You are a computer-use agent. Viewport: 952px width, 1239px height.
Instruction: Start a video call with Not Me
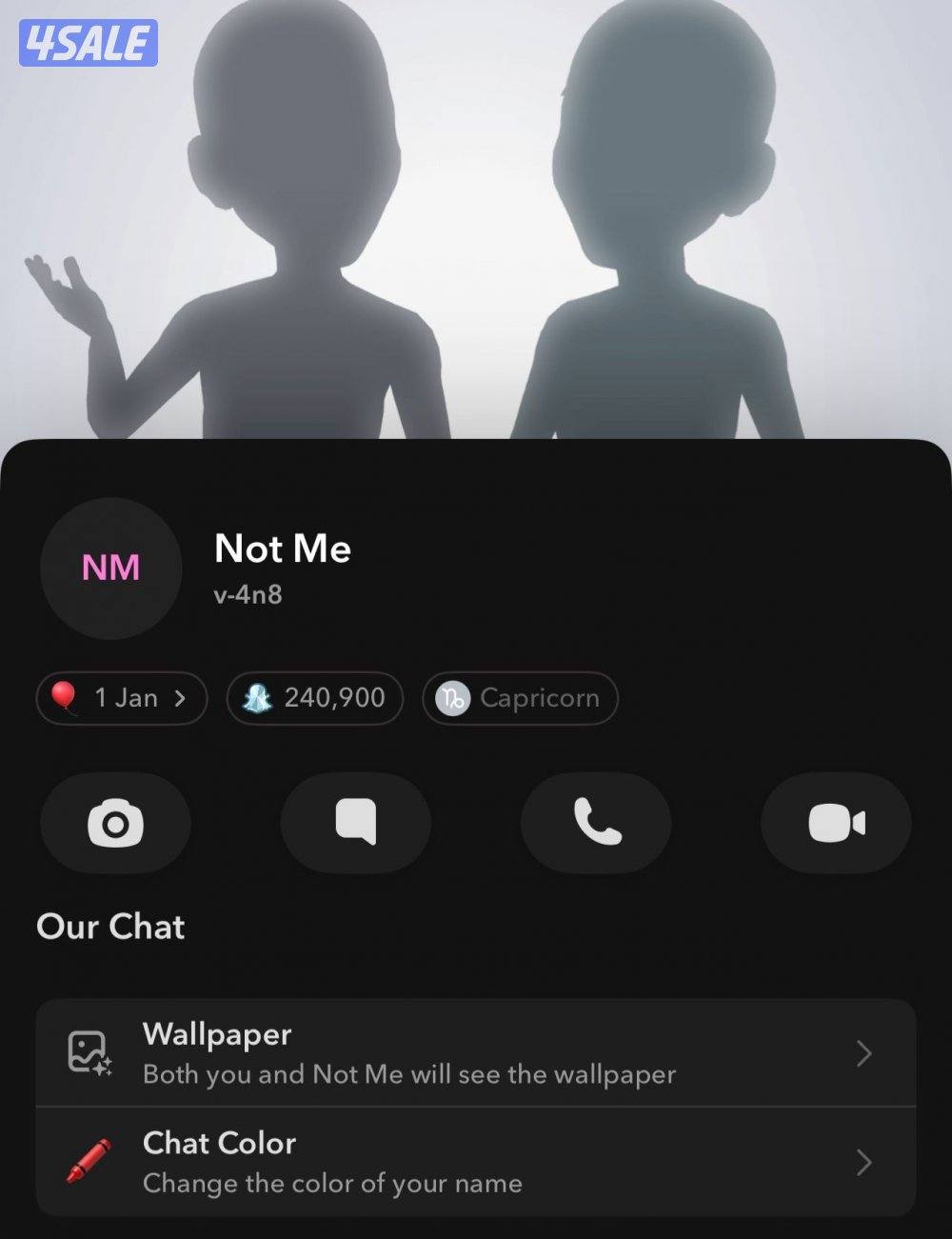point(835,823)
